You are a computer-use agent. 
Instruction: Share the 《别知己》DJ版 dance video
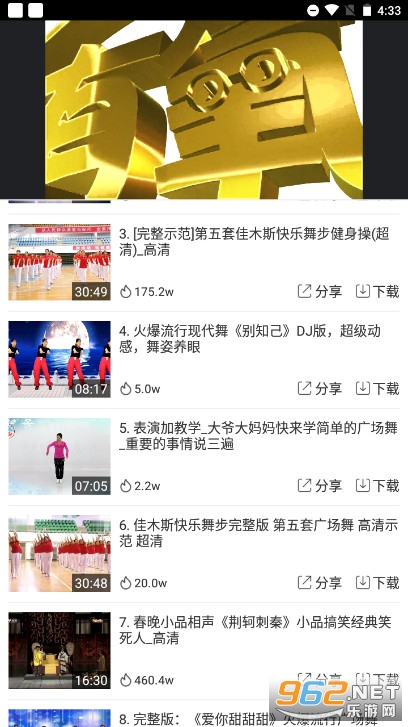(x=319, y=389)
